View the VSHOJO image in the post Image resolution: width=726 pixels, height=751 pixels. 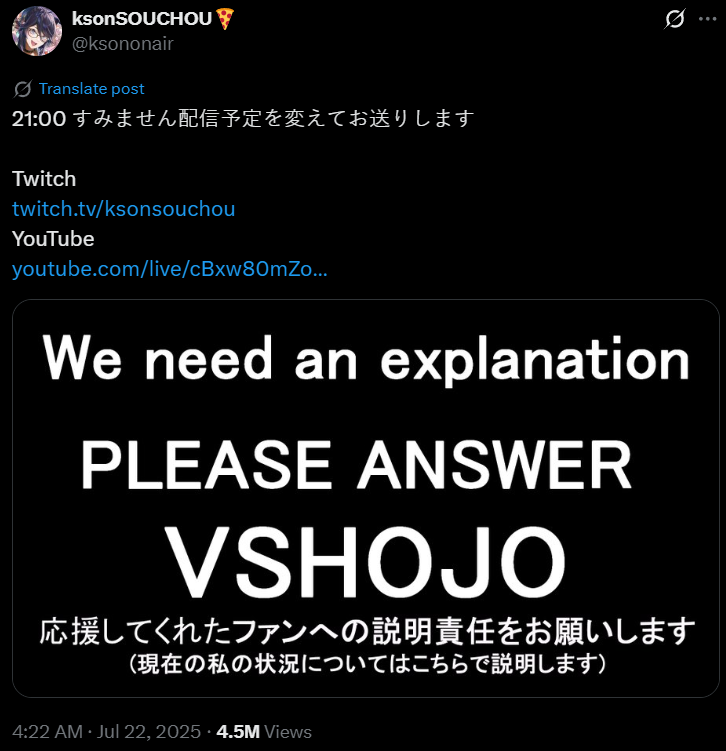point(365,497)
